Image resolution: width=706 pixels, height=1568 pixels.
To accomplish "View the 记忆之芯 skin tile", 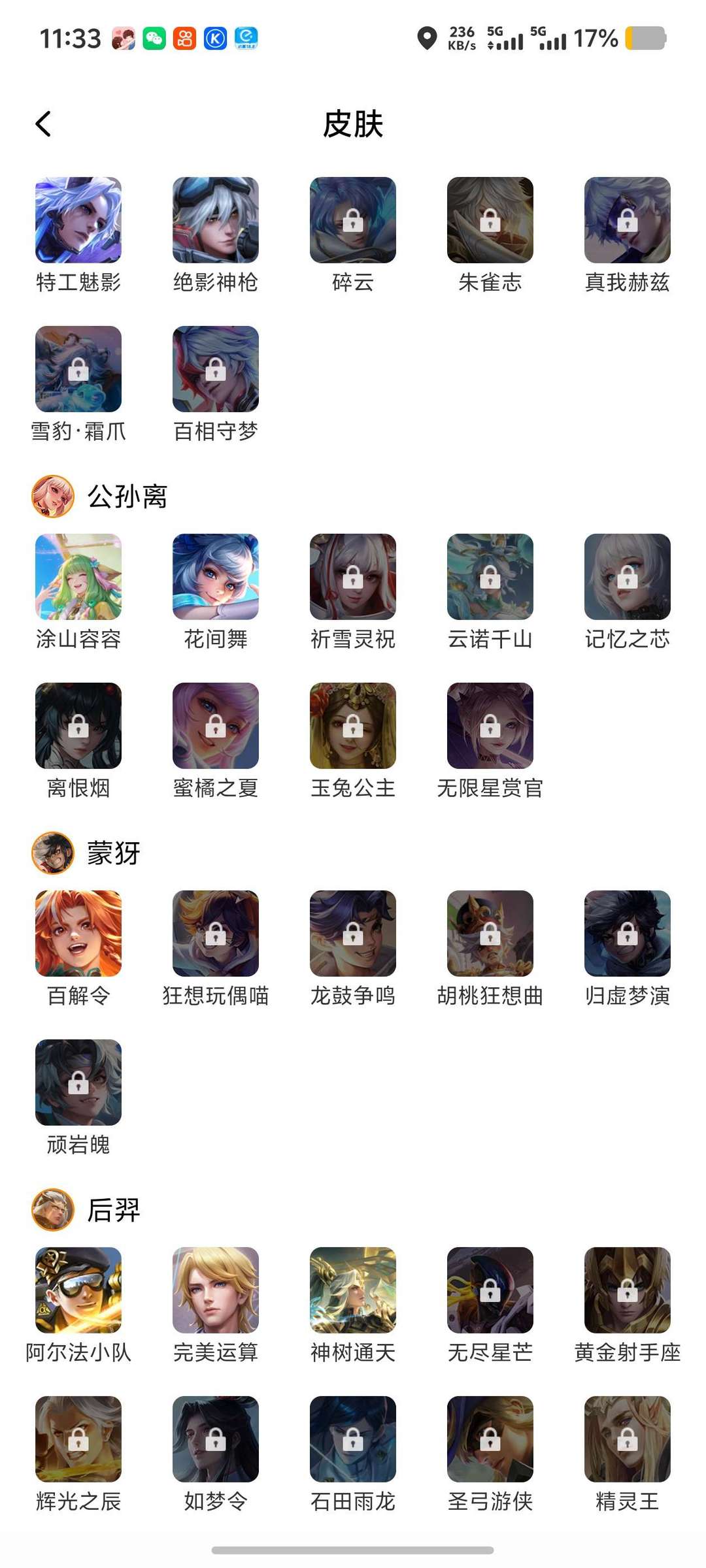I will tap(628, 577).
